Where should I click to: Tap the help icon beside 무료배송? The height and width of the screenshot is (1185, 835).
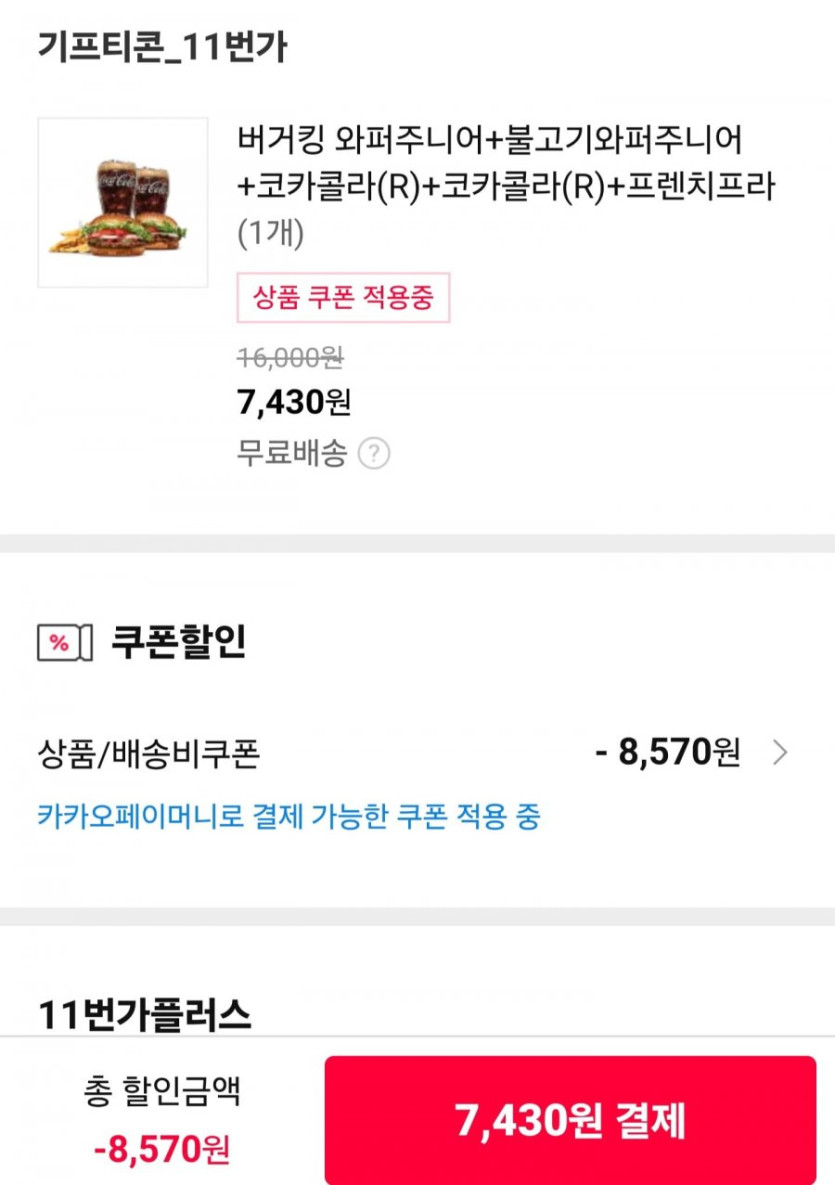[x=374, y=454]
